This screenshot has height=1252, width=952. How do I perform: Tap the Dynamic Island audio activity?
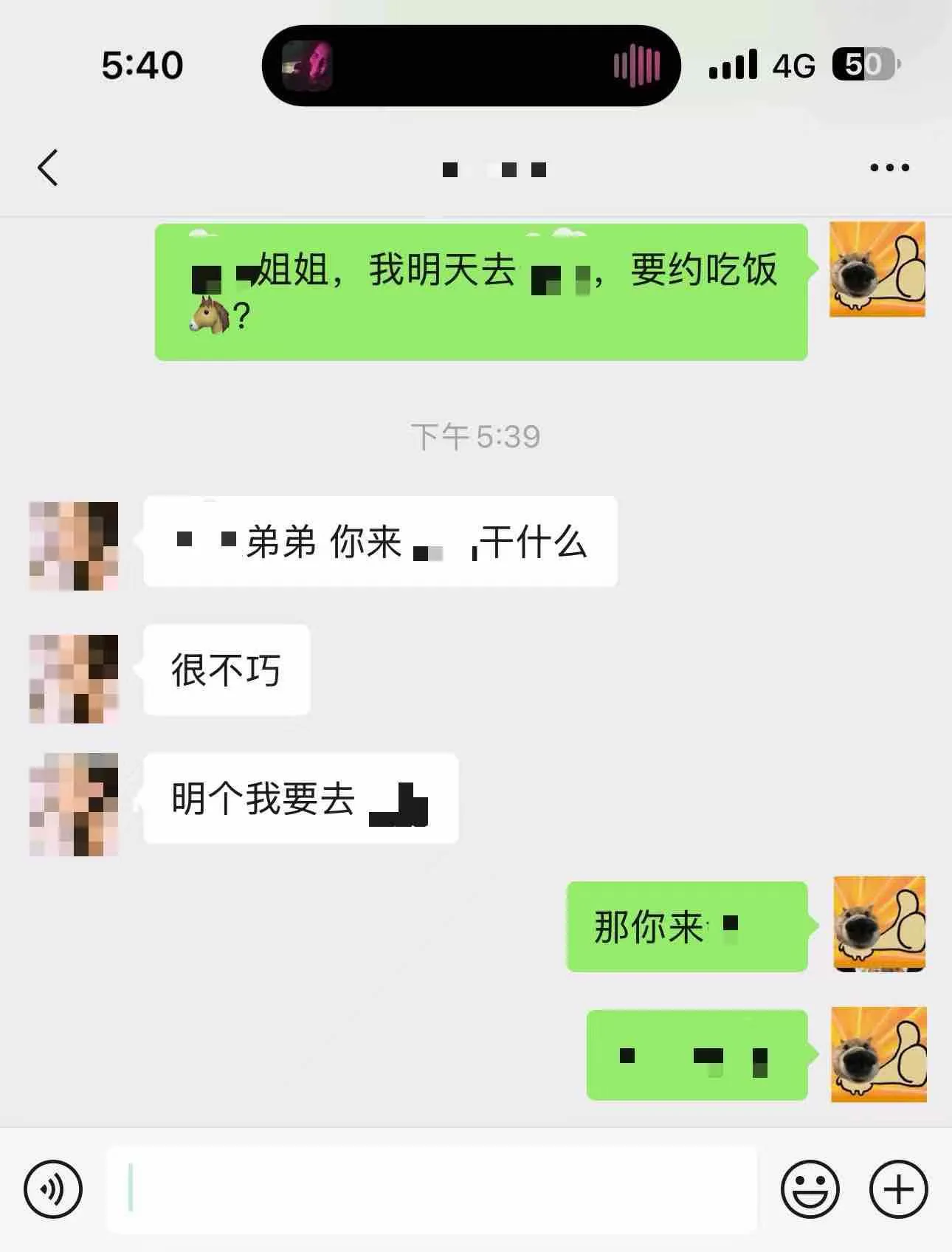pos(471,66)
